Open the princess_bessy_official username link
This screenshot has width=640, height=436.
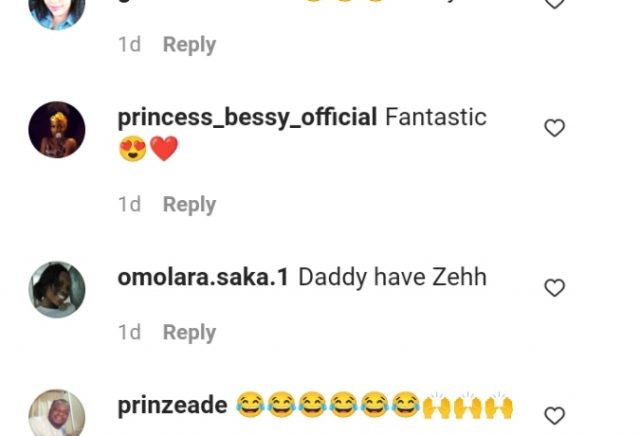pyautogui.click(x=247, y=117)
